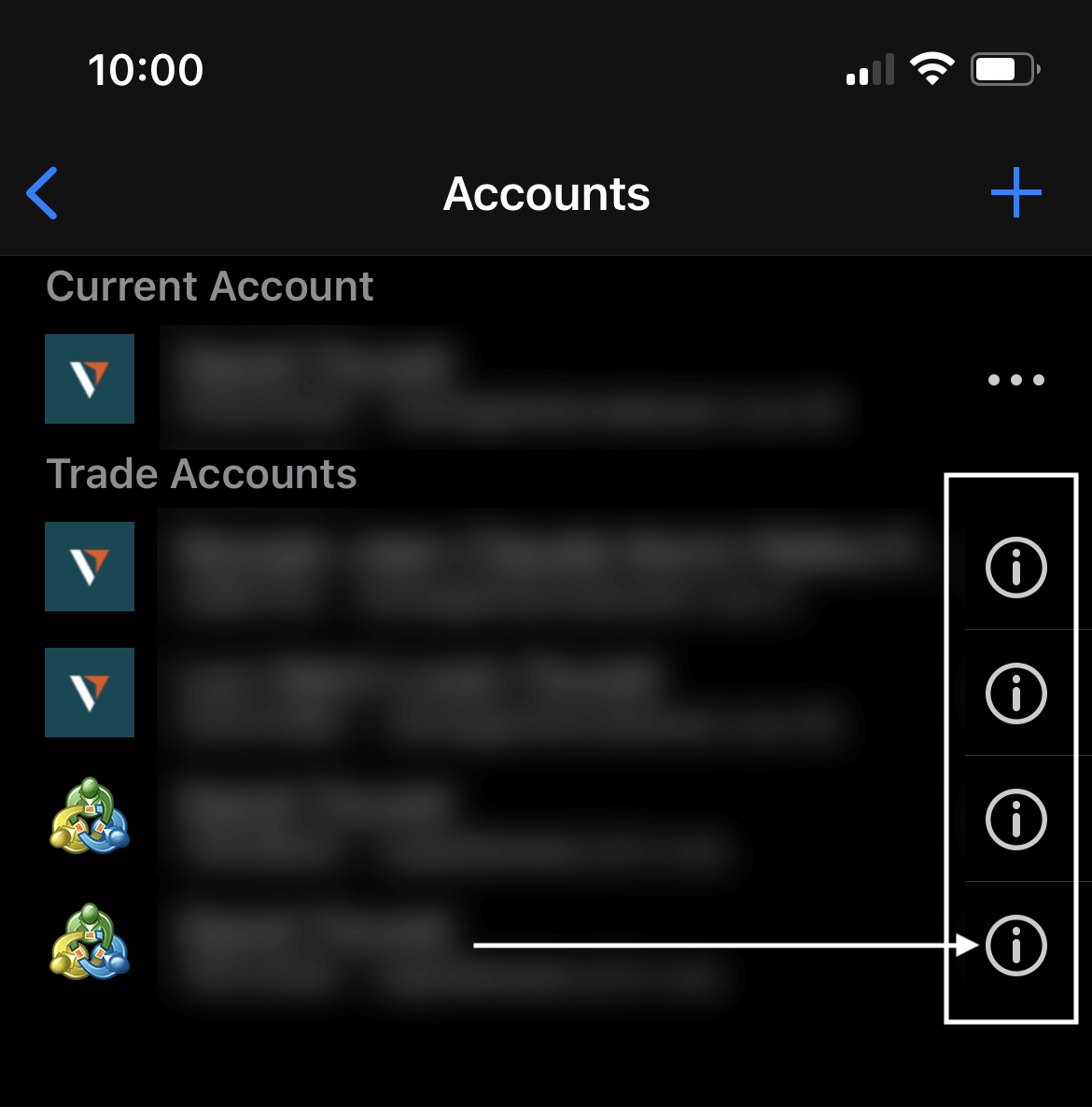Screen dimensions: 1092x1107
Task: Open details for the last MetaTrader account
Action: (1016, 946)
